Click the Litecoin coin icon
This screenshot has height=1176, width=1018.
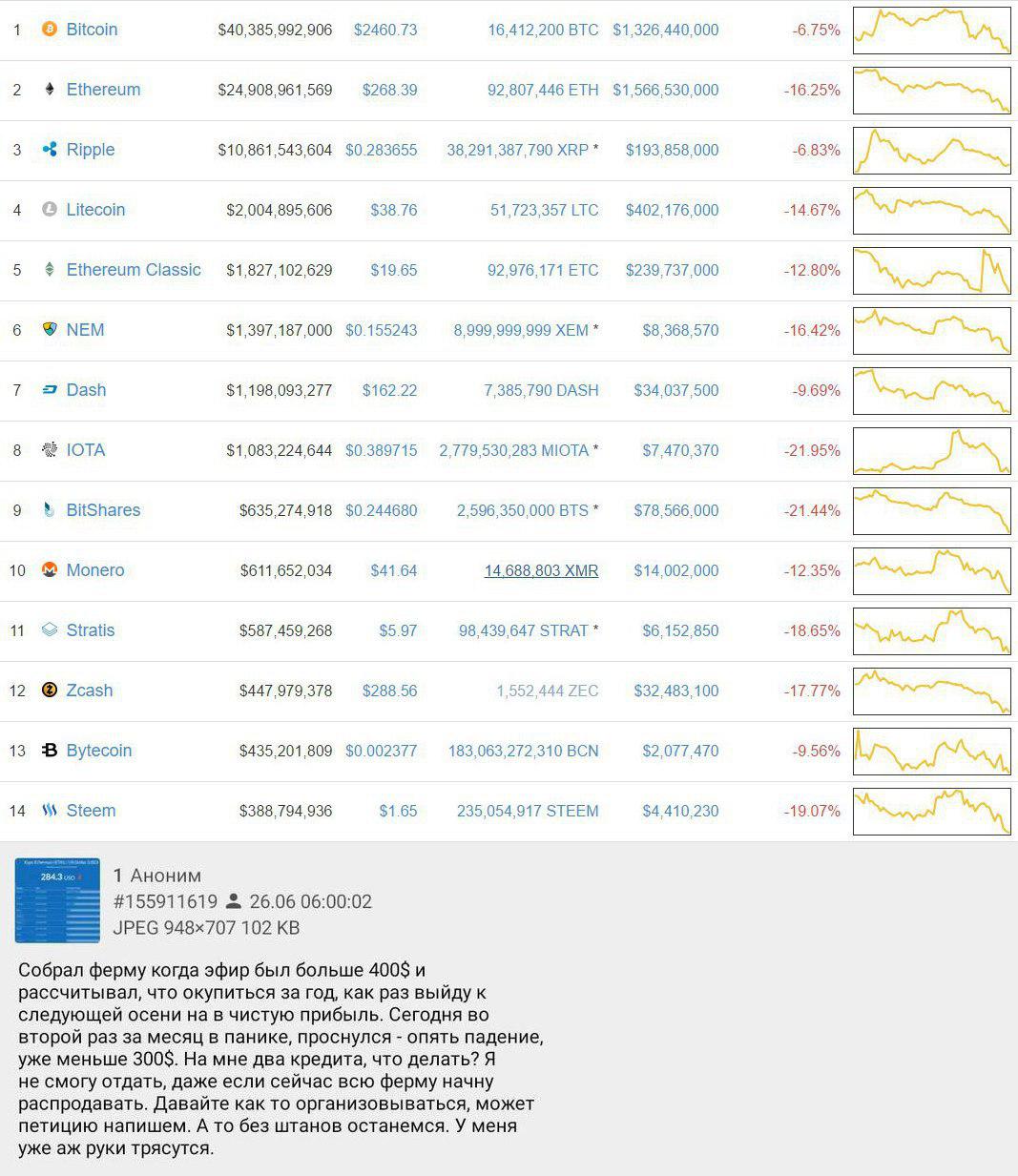48,210
